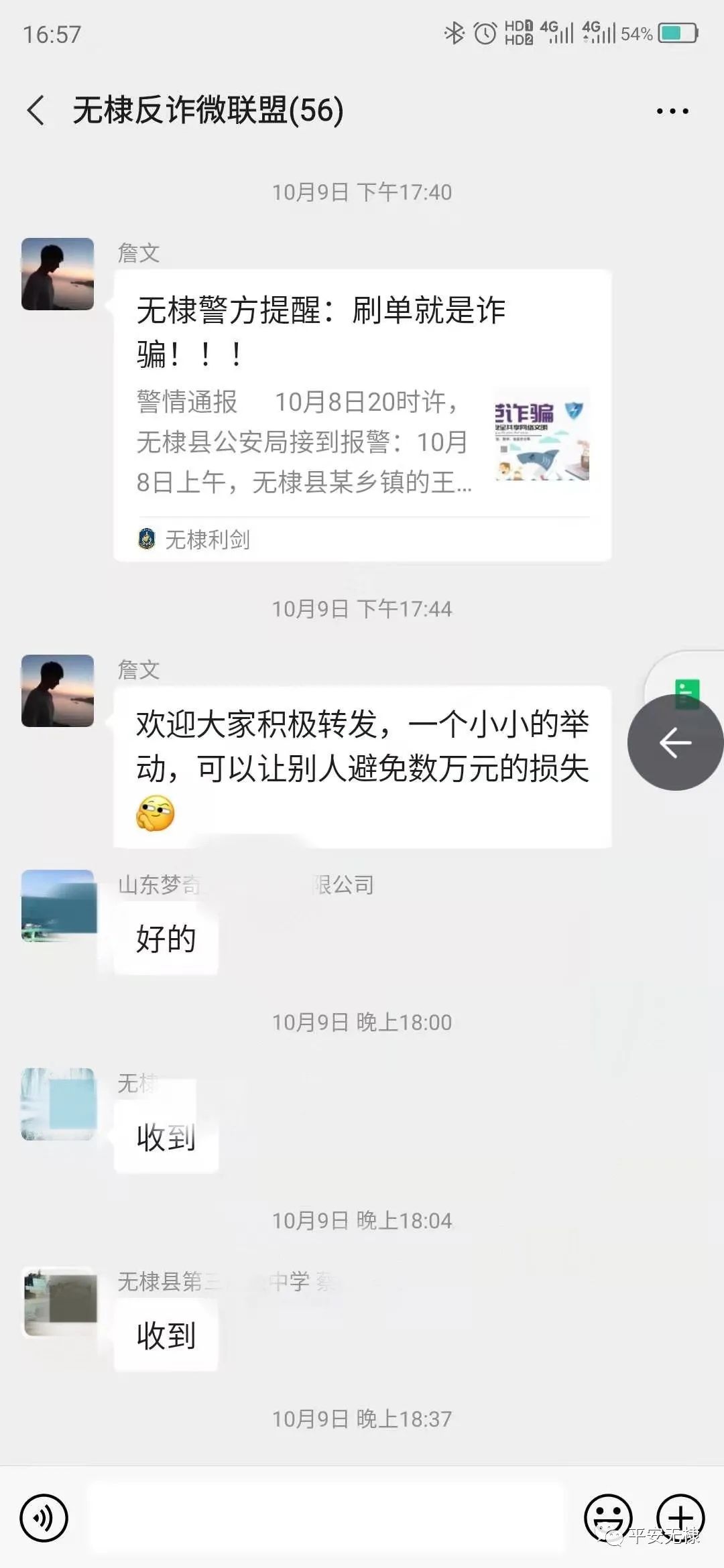
Task: Go back from the 无棣反诈微联盟 group chat
Action: pos(36,111)
